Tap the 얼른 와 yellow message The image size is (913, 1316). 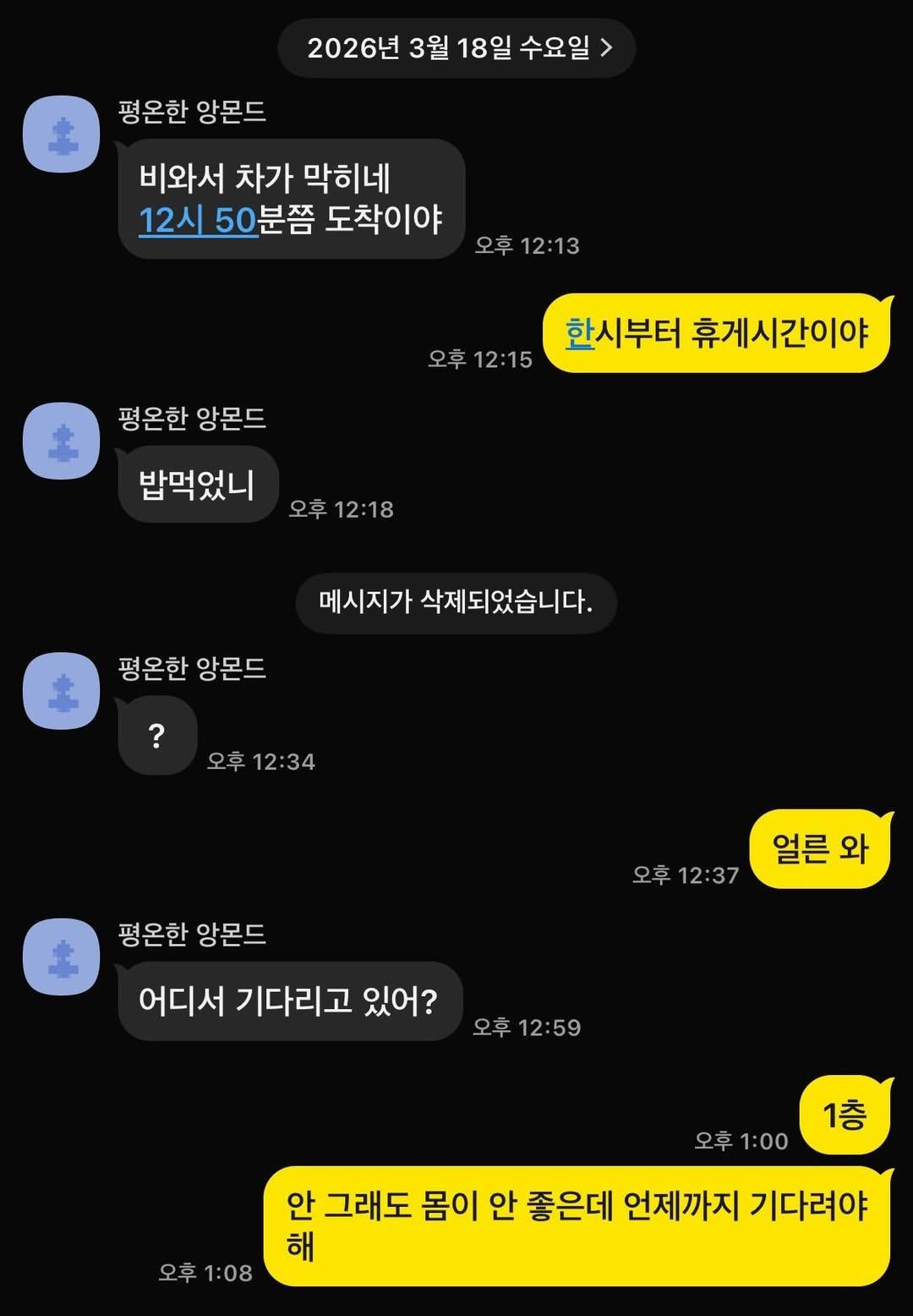pyautogui.click(x=817, y=850)
